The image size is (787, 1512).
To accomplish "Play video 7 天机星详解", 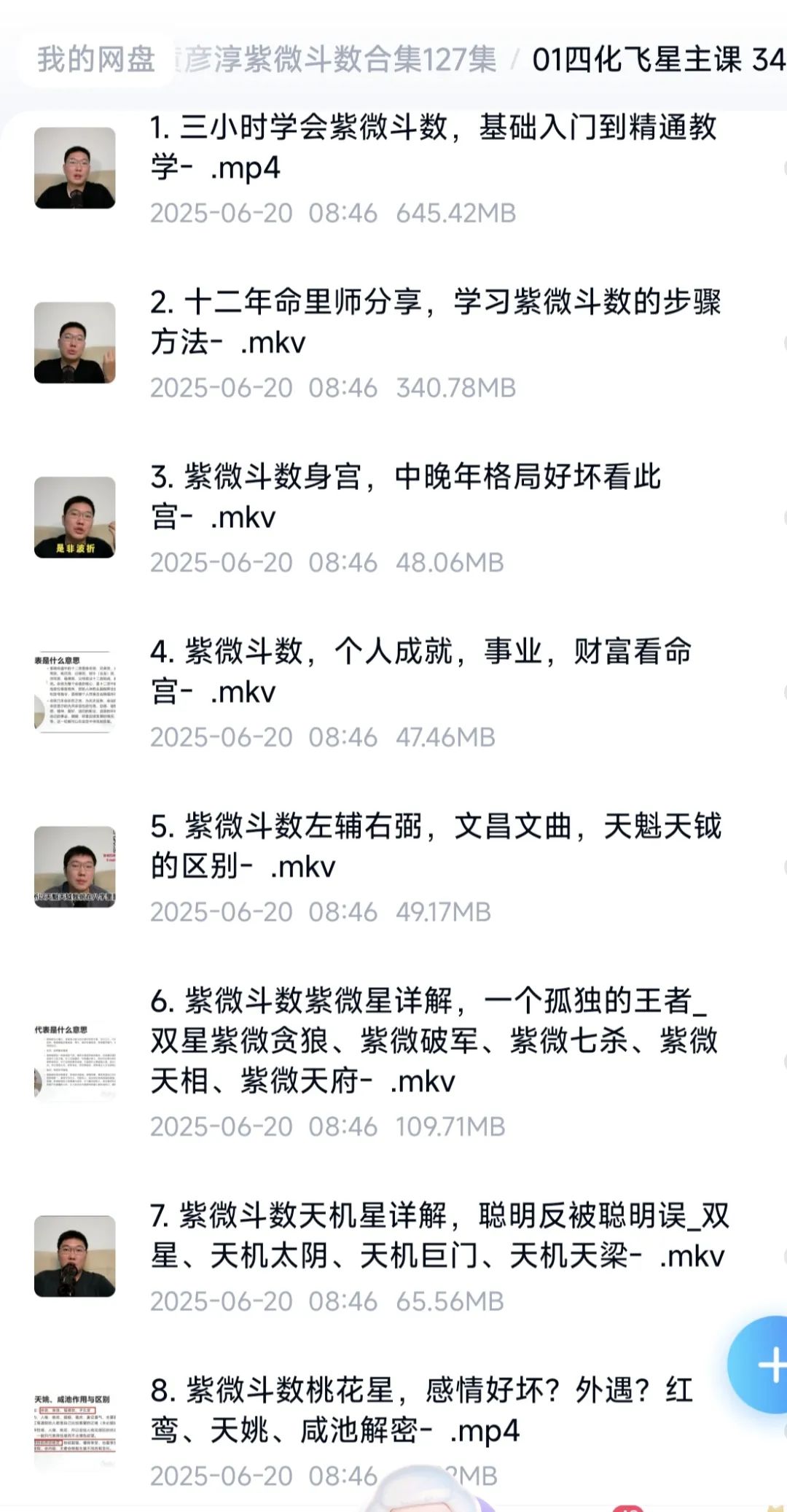I will [x=438, y=1236].
